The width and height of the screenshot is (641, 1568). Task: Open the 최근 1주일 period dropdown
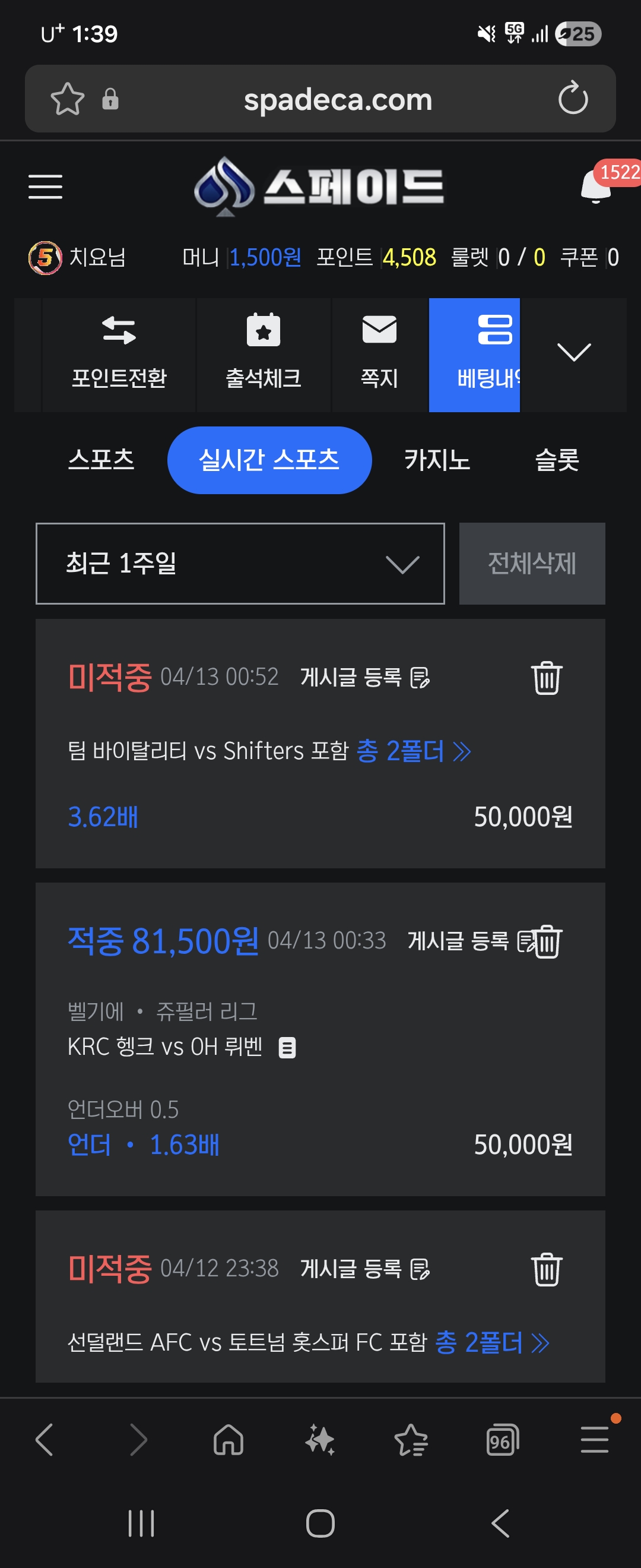coord(240,564)
